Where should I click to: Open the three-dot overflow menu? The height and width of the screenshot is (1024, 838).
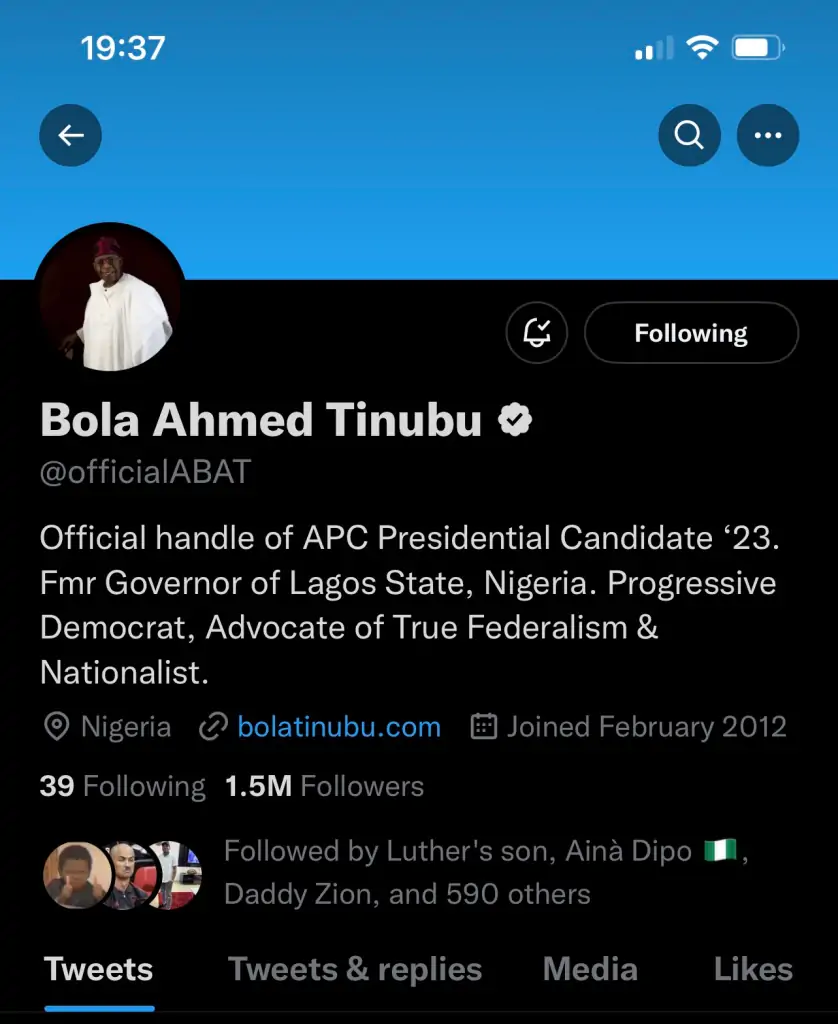(767, 135)
